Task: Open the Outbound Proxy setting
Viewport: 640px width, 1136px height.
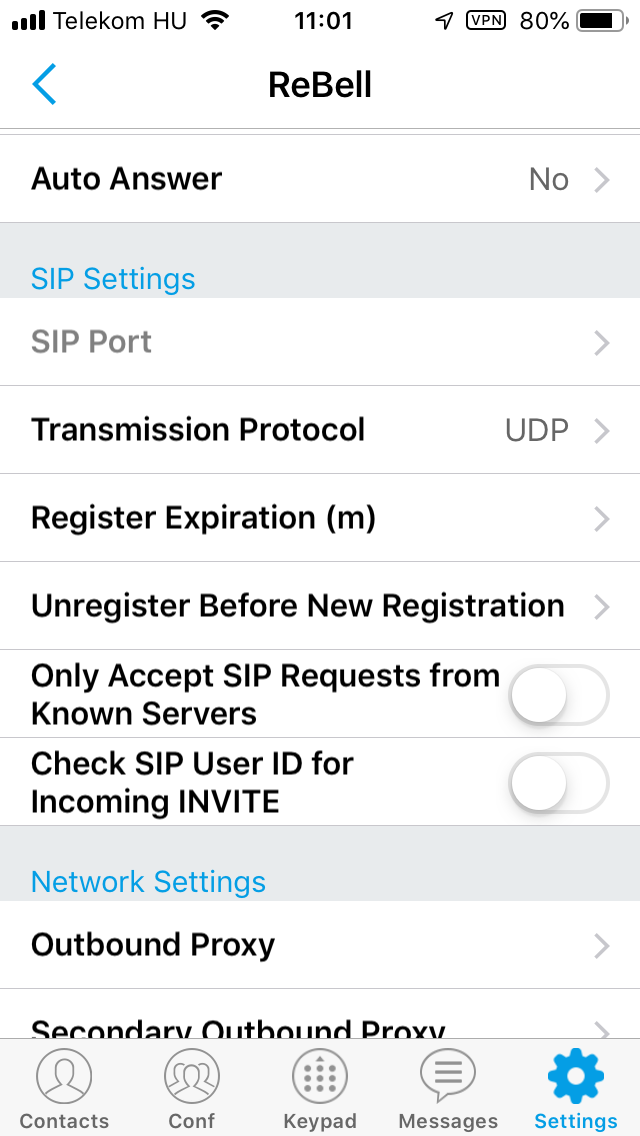Action: tap(320, 945)
